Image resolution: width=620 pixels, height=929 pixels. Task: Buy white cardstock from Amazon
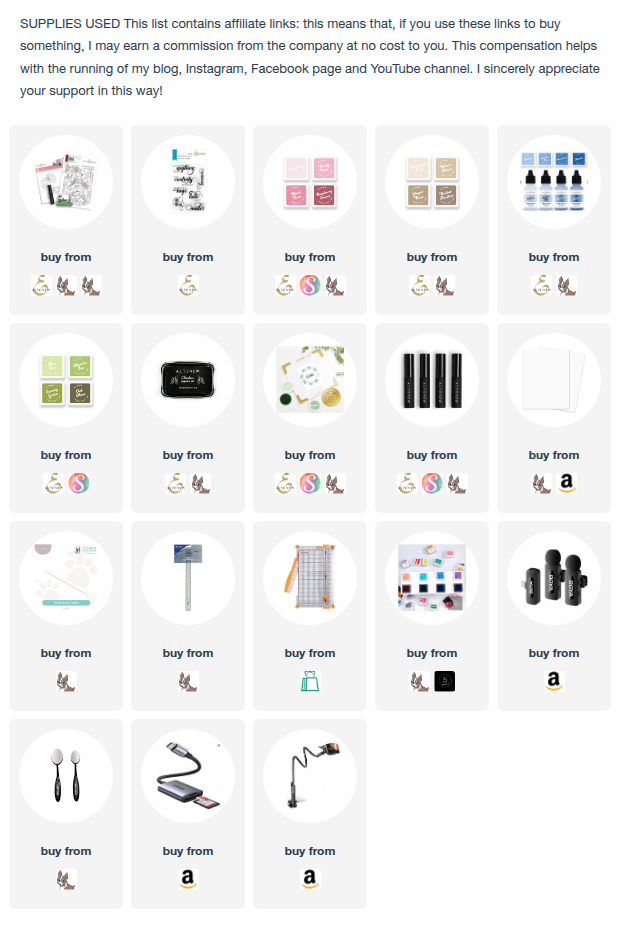point(566,484)
